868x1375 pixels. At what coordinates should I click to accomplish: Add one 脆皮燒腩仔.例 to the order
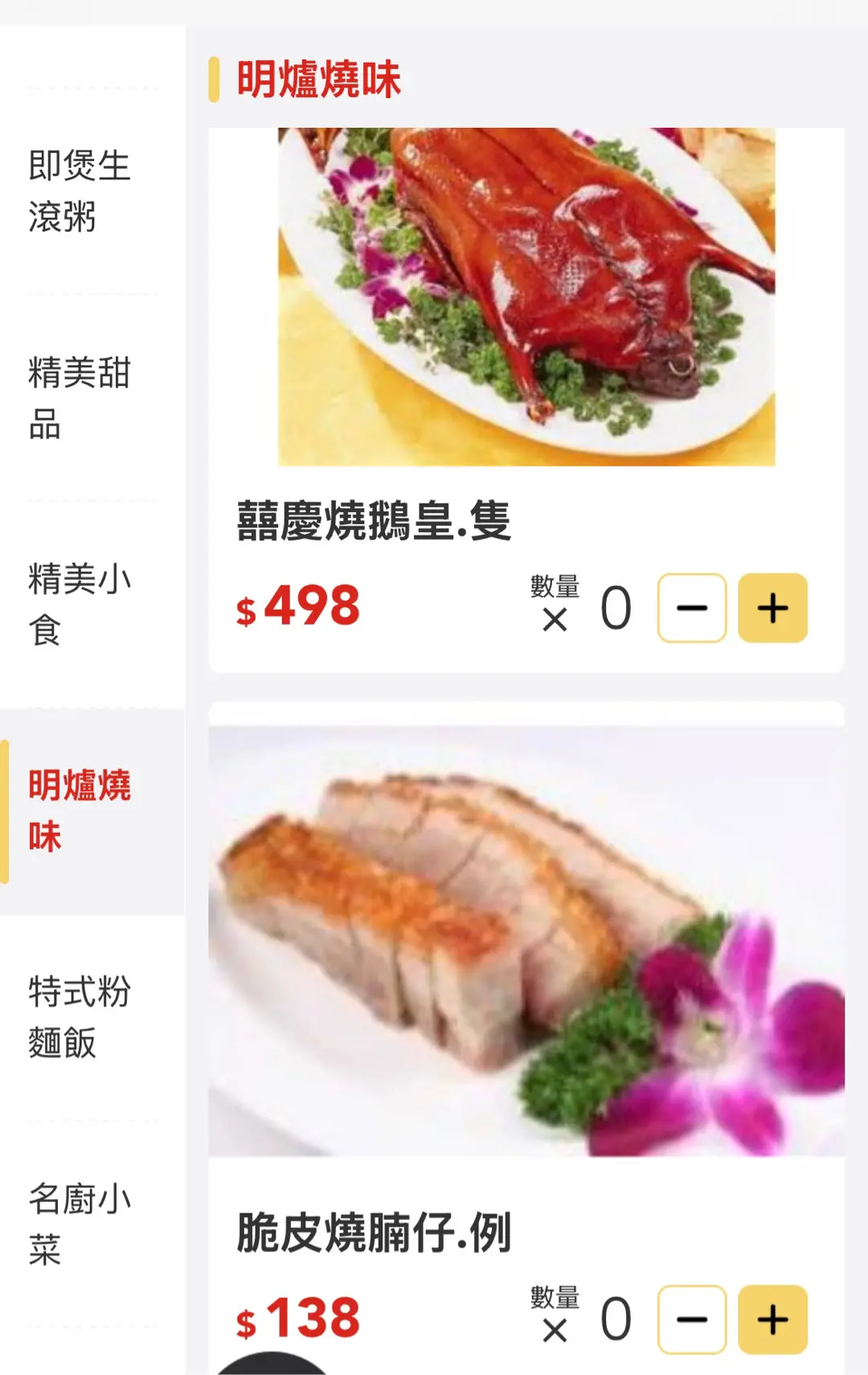pyautogui.click(x=772, y=1320)
